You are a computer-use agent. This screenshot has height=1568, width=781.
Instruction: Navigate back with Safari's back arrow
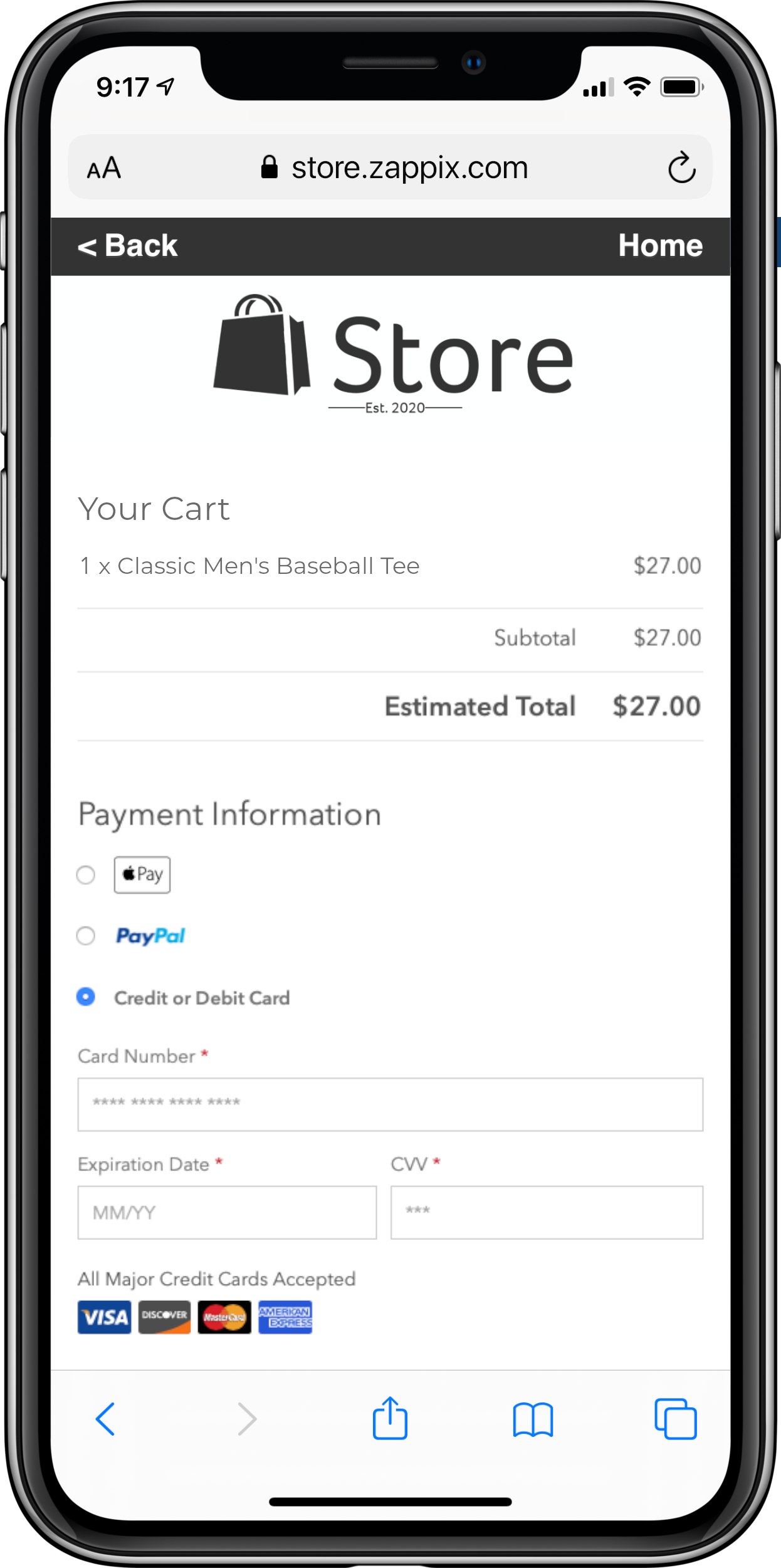pos(105,1418)
